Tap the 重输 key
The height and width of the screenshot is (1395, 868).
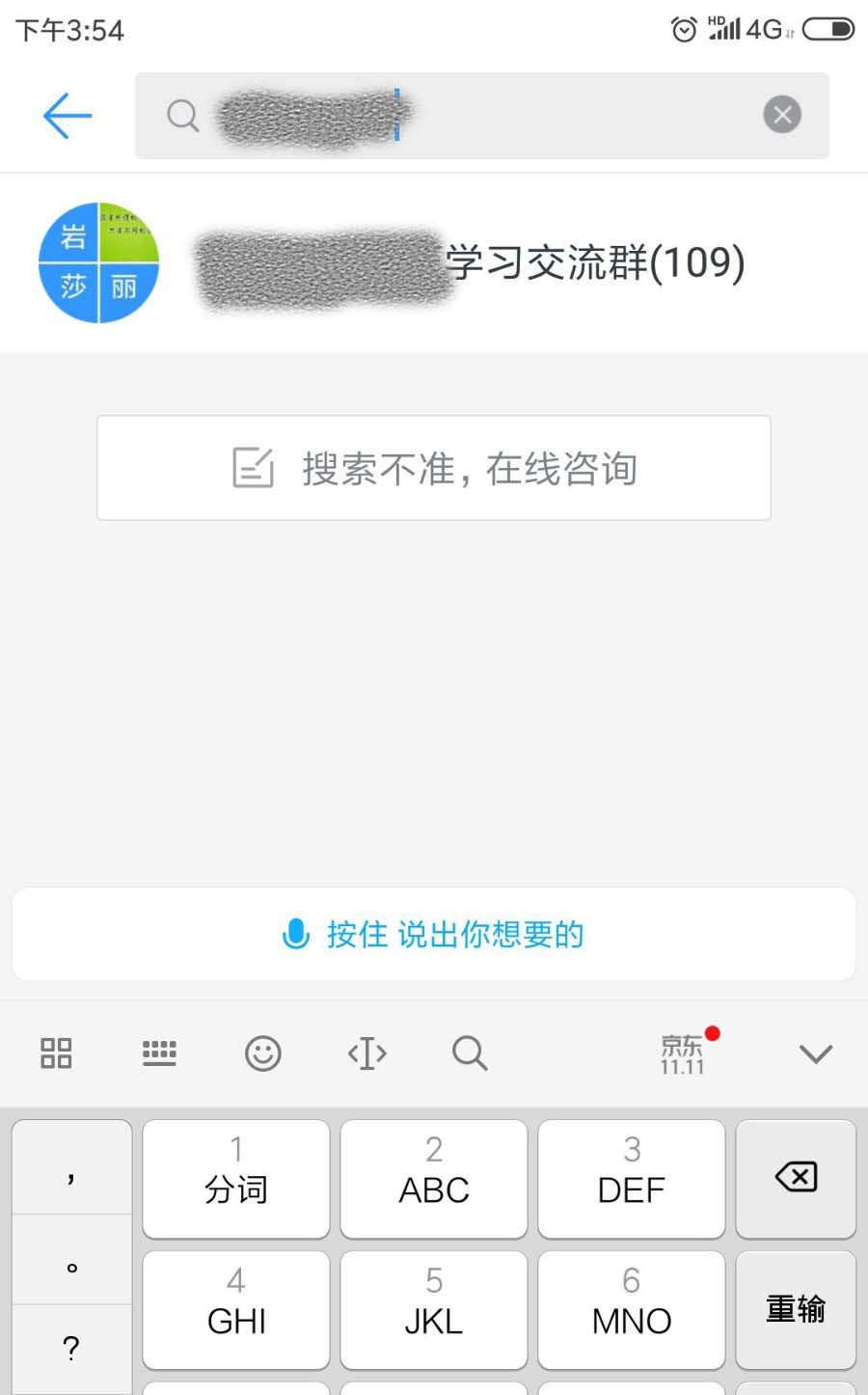(796, 1309)
